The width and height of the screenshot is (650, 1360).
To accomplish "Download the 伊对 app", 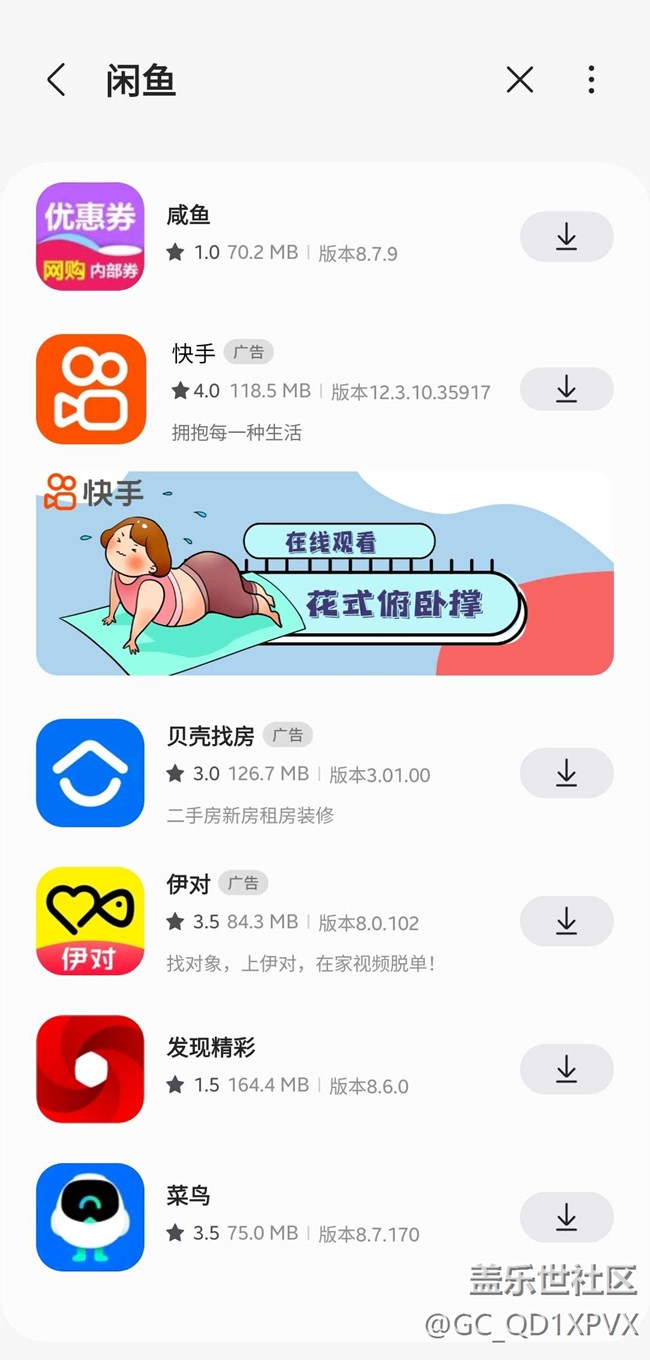I will coord(566,921).
